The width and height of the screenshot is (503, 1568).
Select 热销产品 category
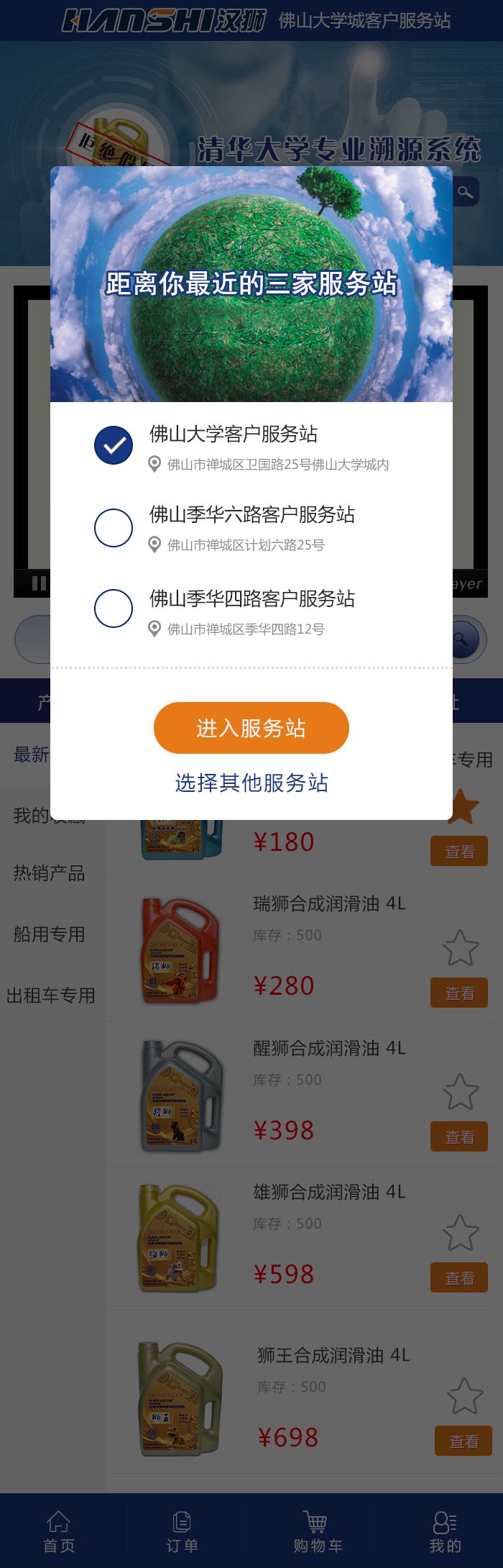(x=49, y=873)
